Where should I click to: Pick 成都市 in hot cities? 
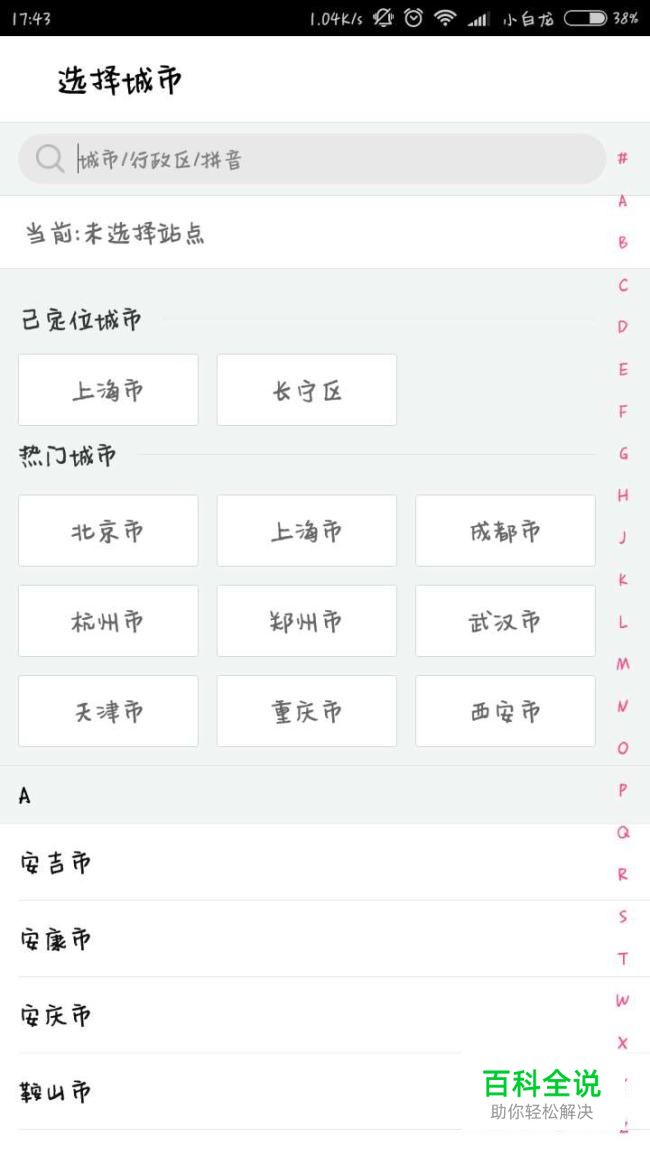pyautogui.click(x=505, y=530)
